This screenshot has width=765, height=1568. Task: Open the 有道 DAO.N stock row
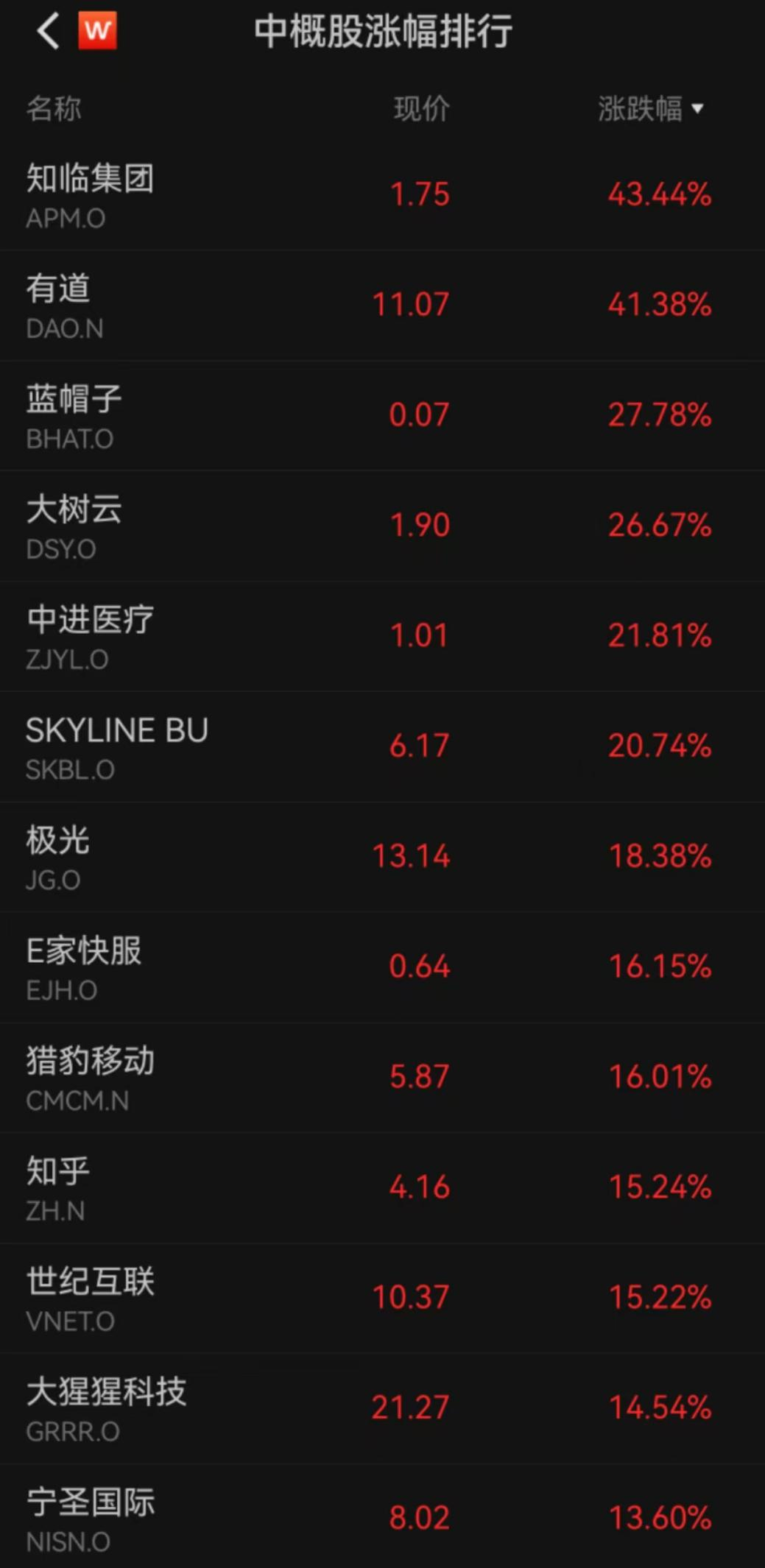pos(382,306)
